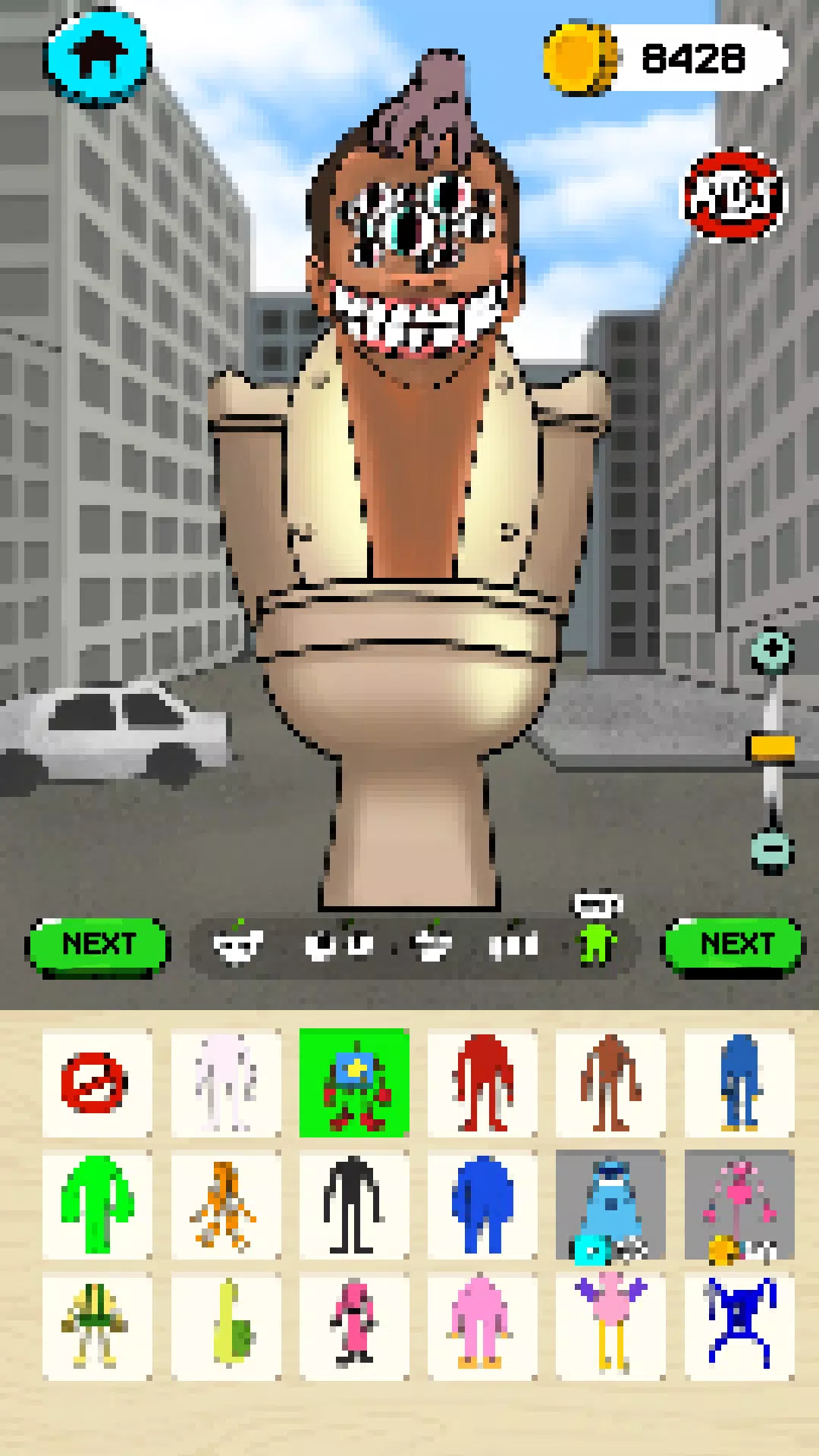Select the thin black body

click(x=353, y=1204)
